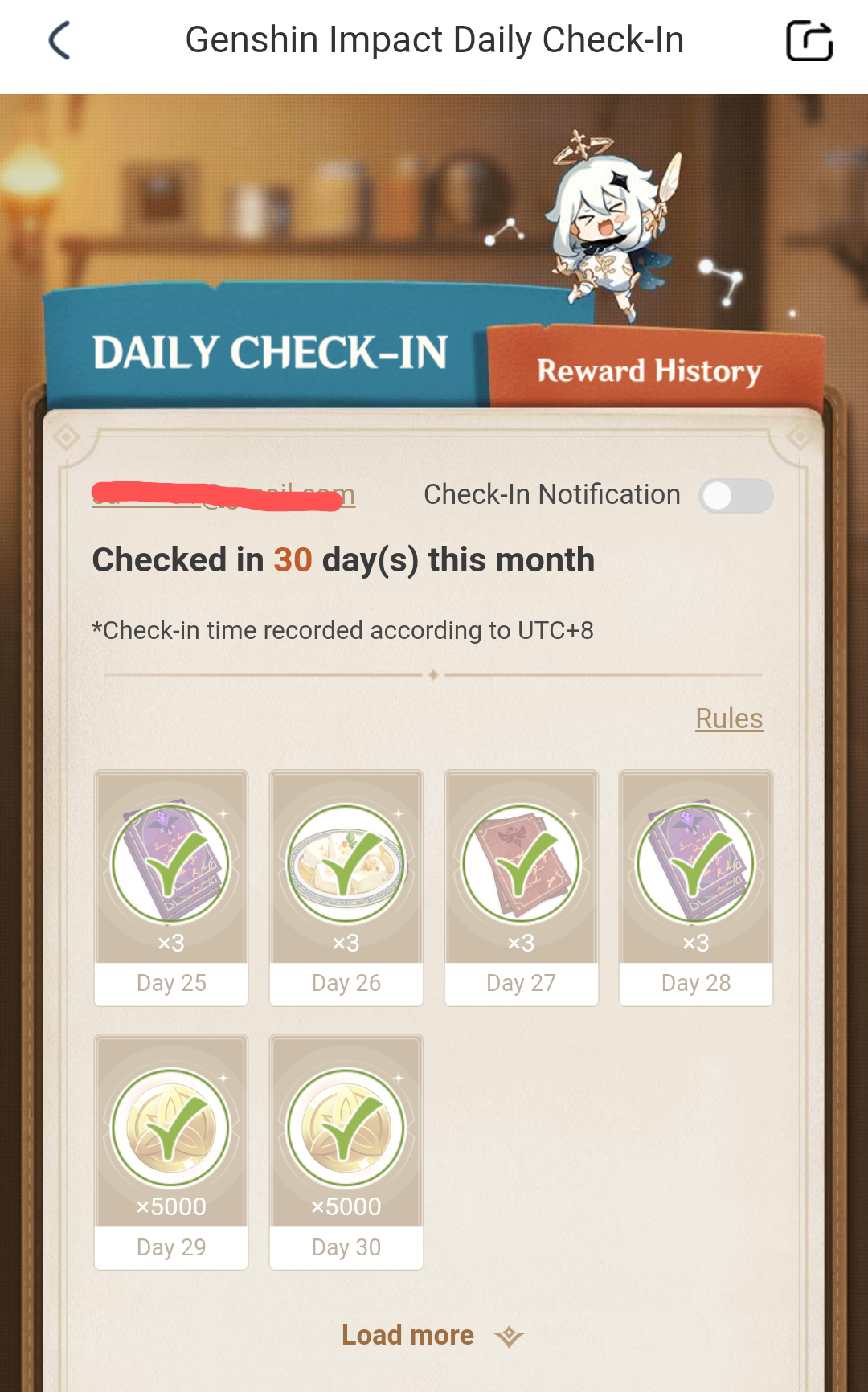Open the Day 30 Mora reward card
This screenshot has height=1392, width=868.
[346, 1152]
